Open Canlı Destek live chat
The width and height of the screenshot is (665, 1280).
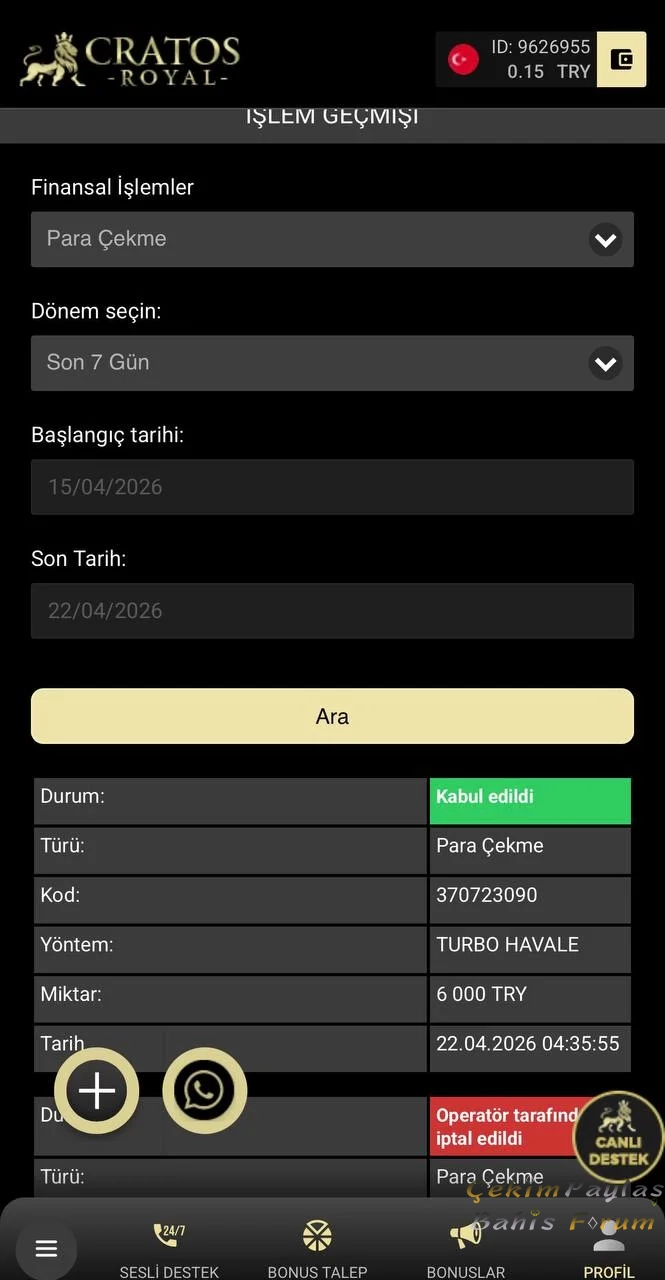click(618, 1138)
